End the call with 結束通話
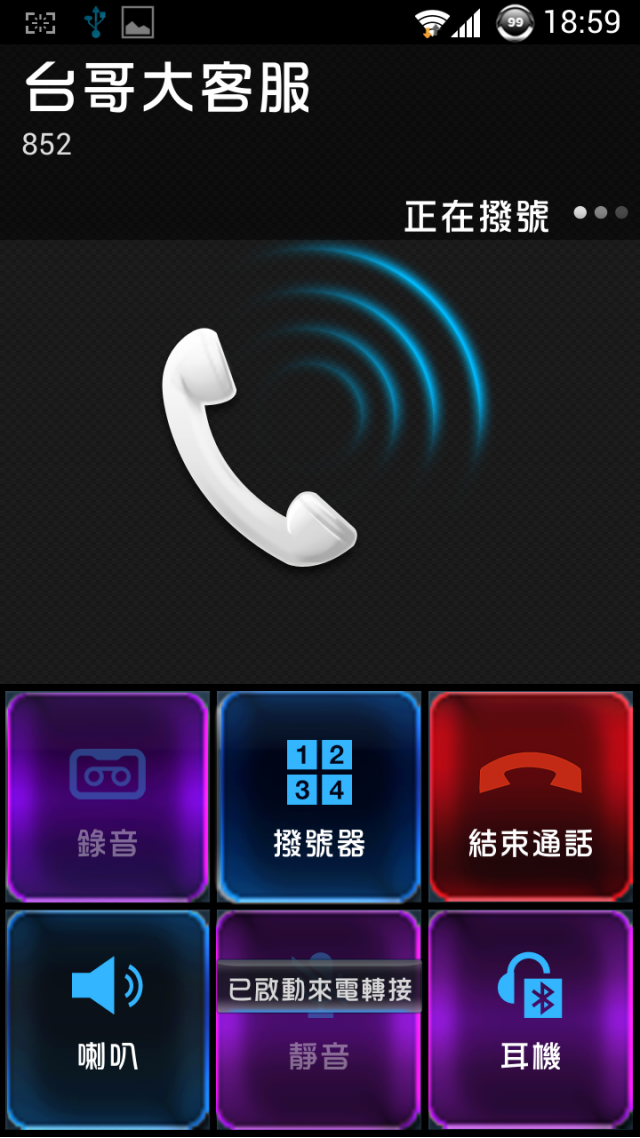The image size is (640, 1138). pos(530,797)
